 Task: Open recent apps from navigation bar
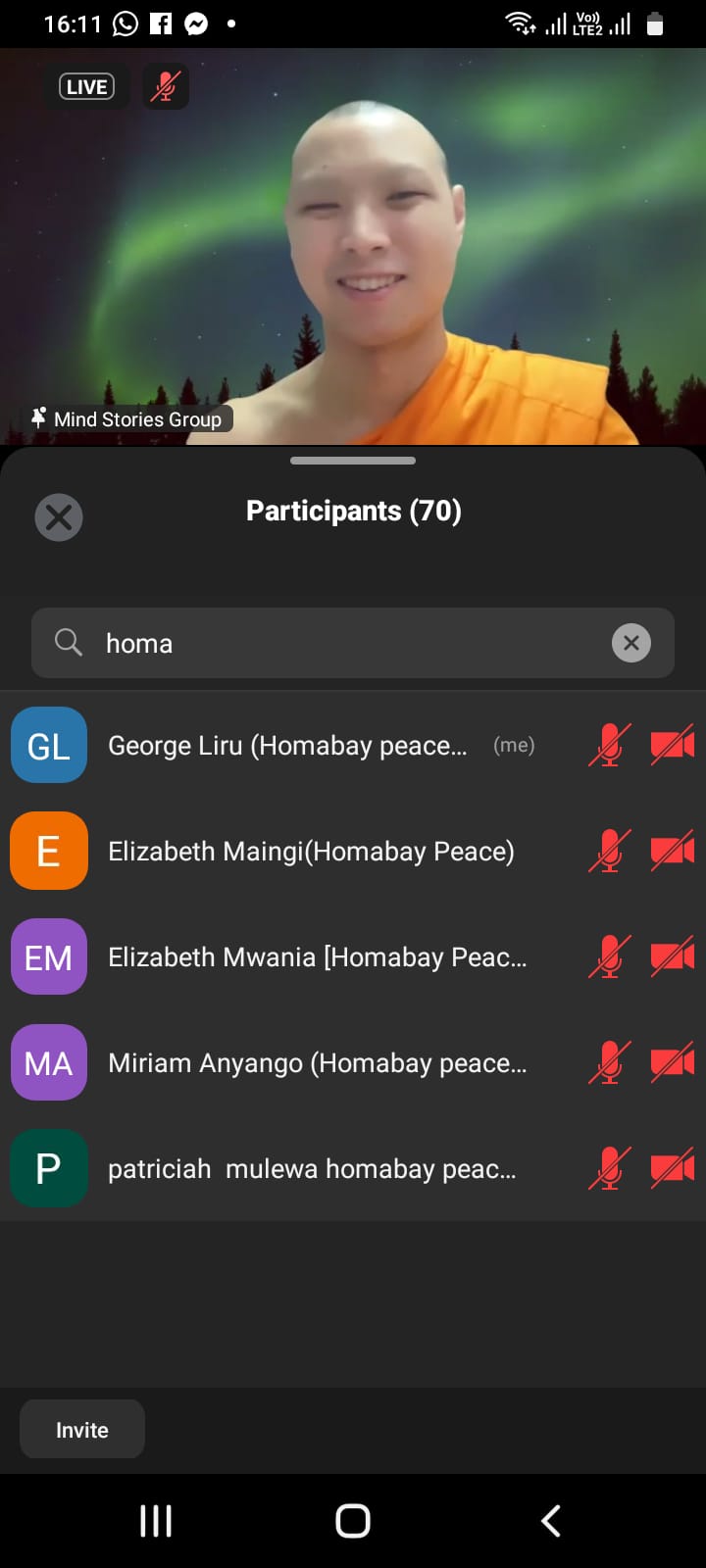[x=156, y=1521]
